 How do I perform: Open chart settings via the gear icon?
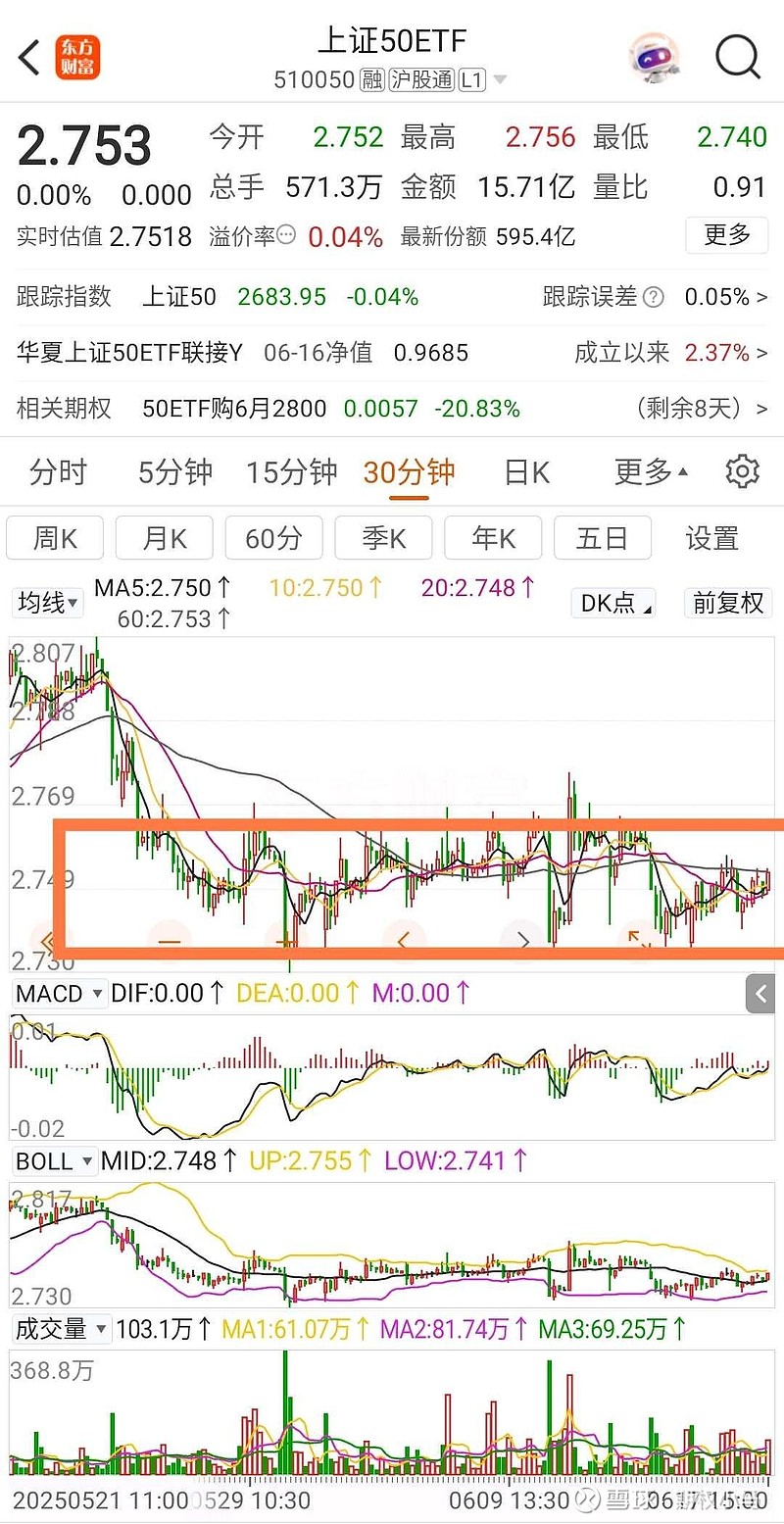pyautogui.click(x=742, y=471)
